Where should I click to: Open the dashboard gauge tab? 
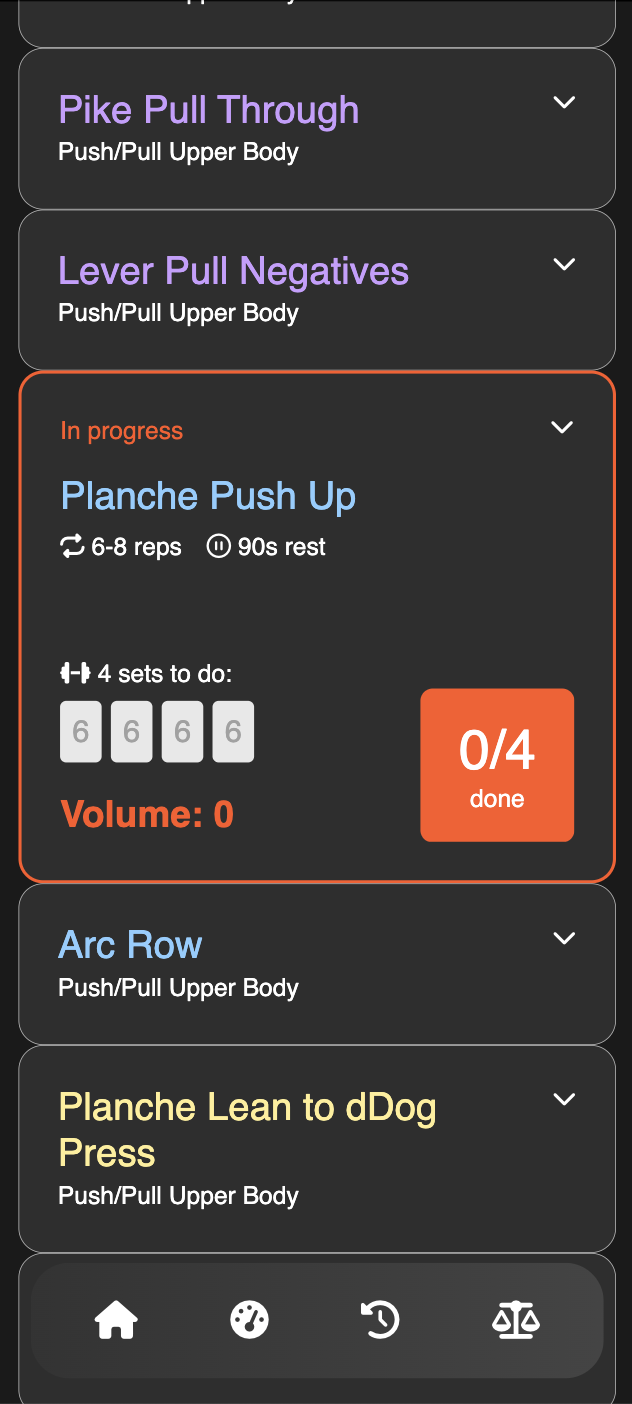[x=249, y=1320]
